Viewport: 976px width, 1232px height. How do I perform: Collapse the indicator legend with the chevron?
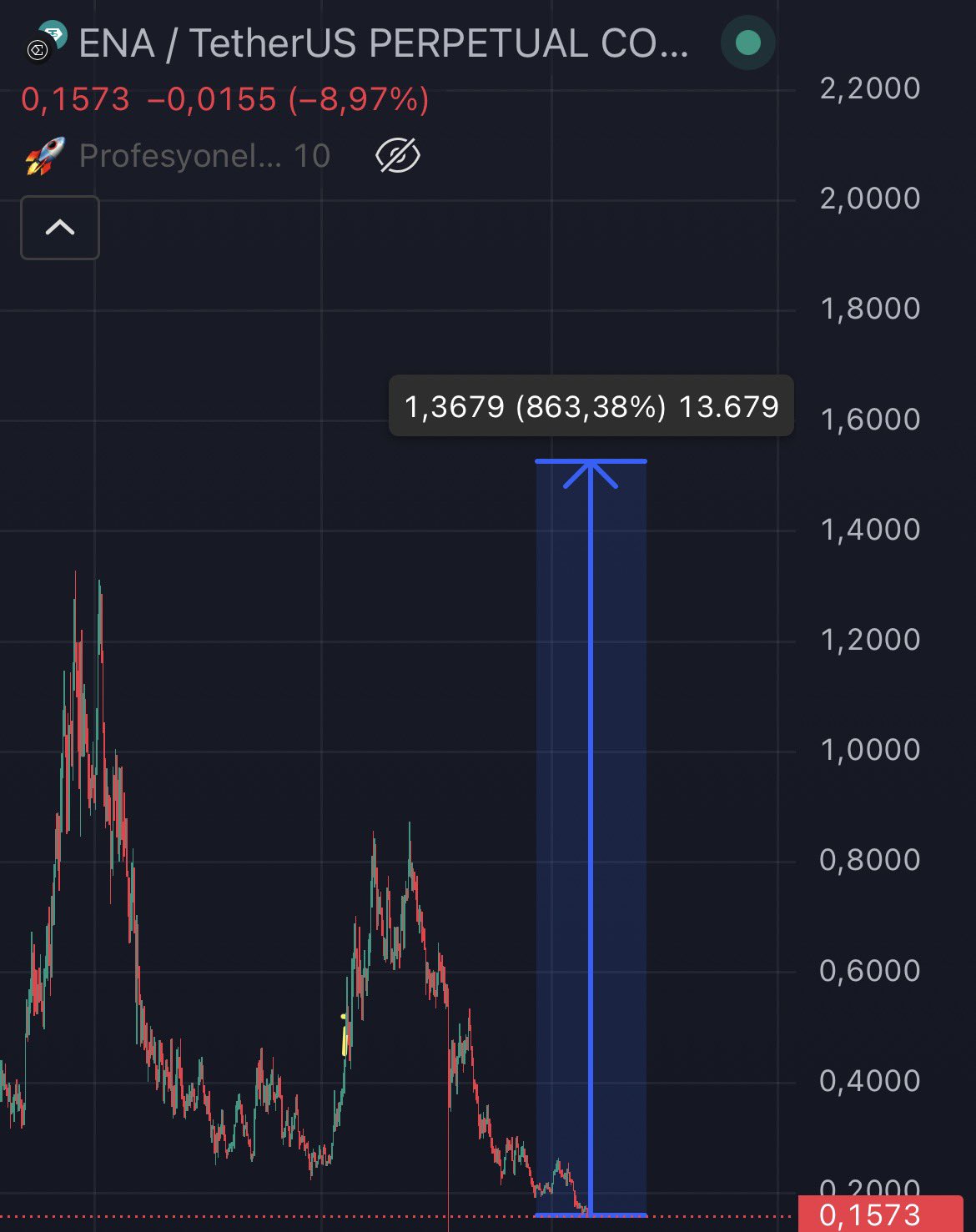click(60, 228)
